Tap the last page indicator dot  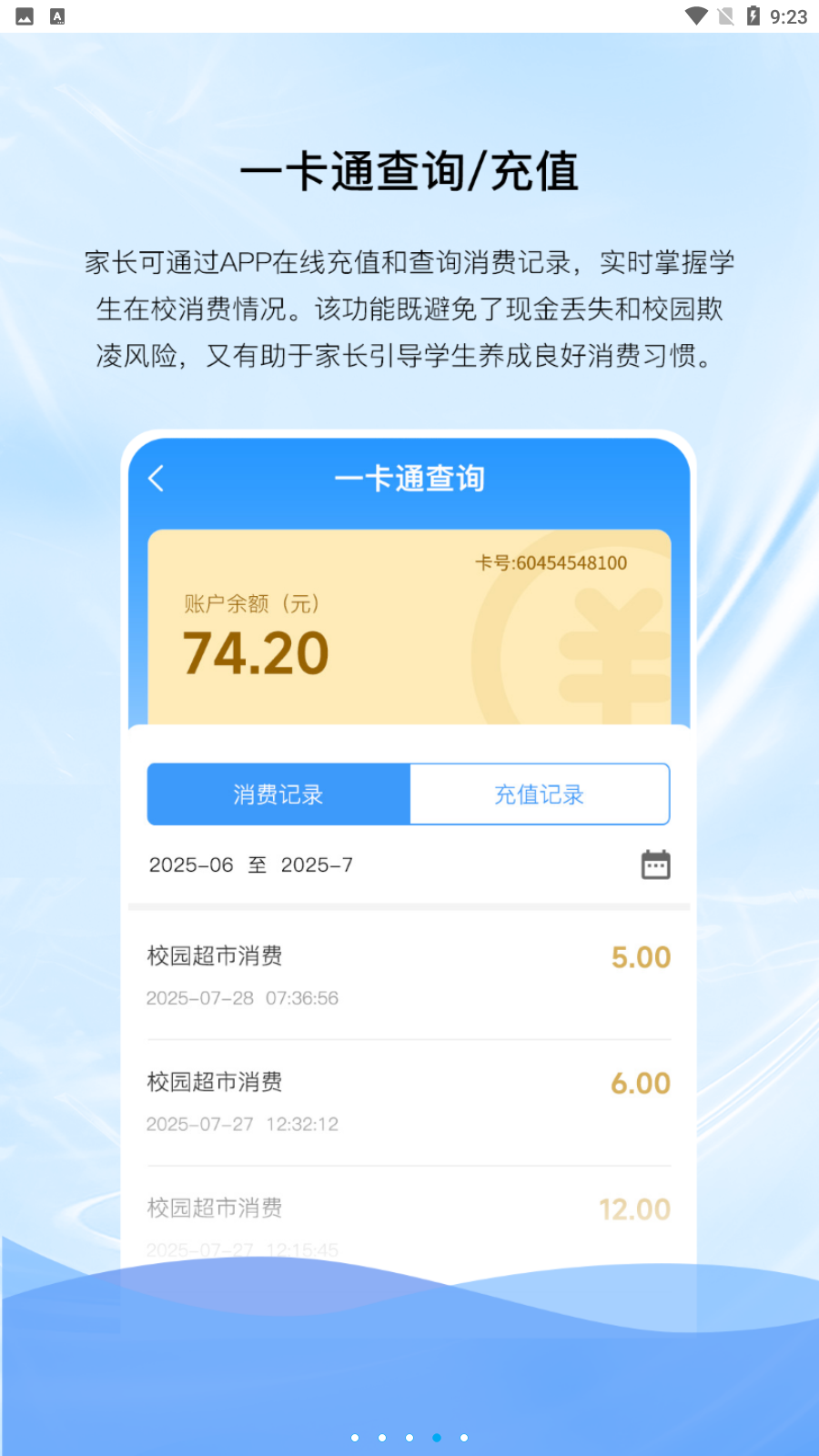point(464,1438)
